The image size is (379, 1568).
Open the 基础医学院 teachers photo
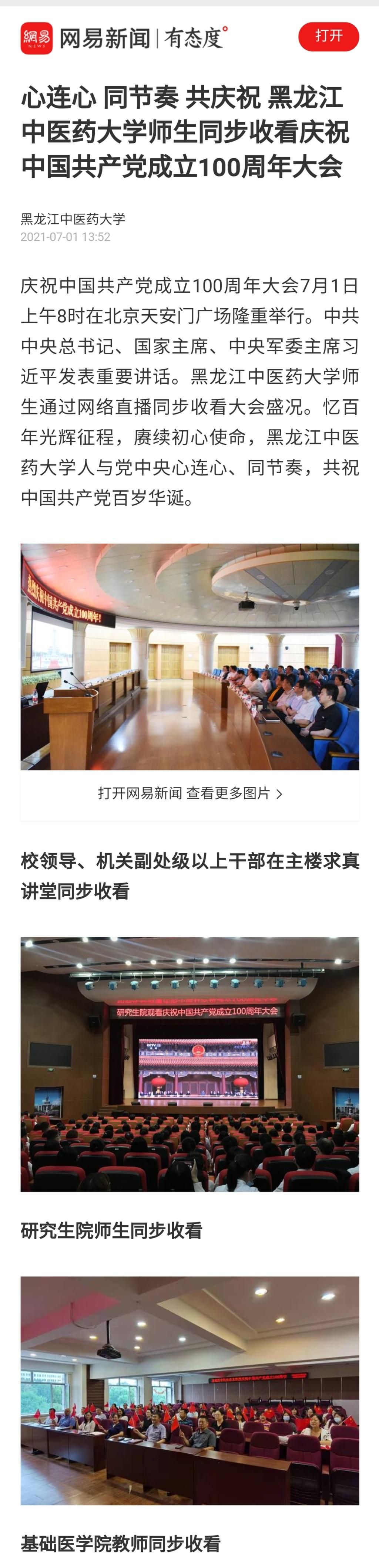pos(189,1390)
